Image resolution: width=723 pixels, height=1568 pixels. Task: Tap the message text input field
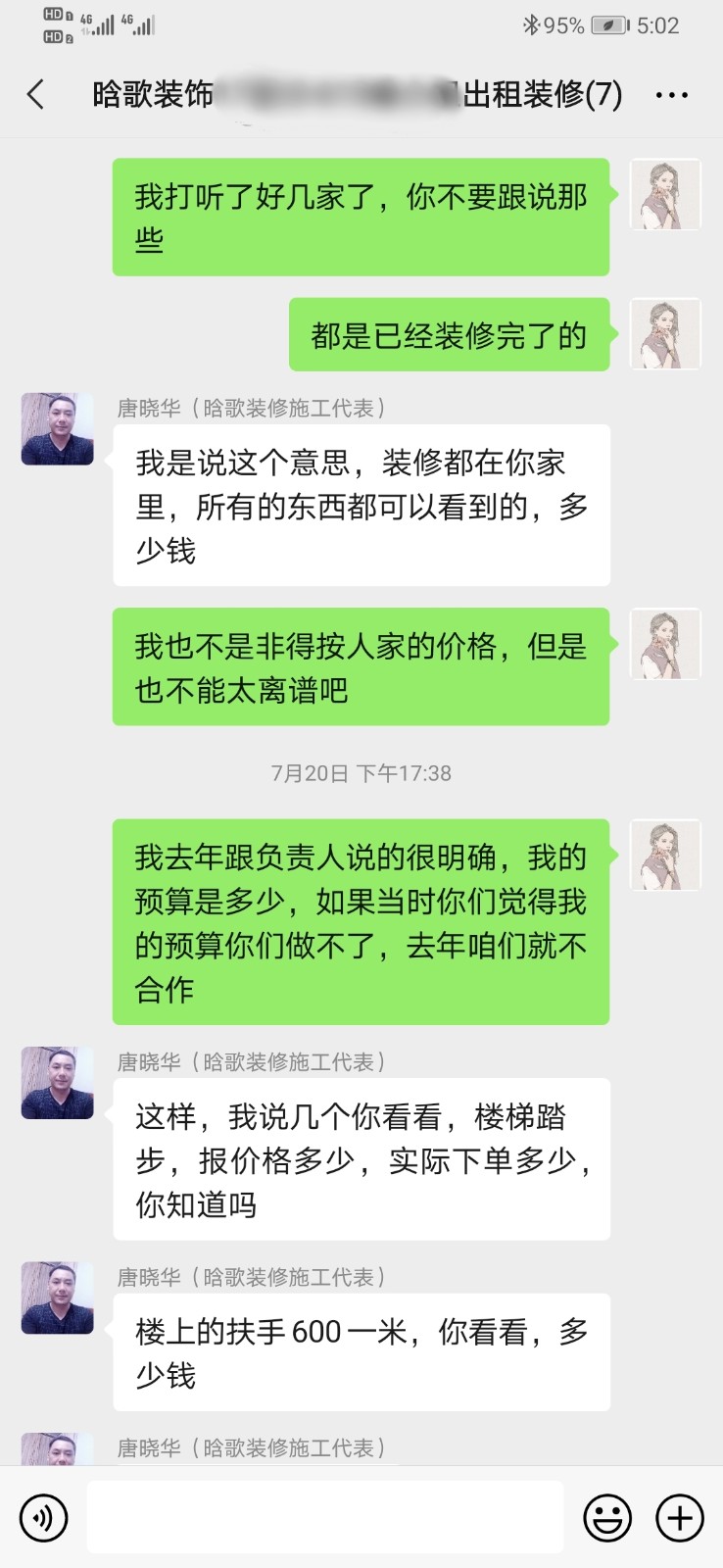click(324, 1518)
